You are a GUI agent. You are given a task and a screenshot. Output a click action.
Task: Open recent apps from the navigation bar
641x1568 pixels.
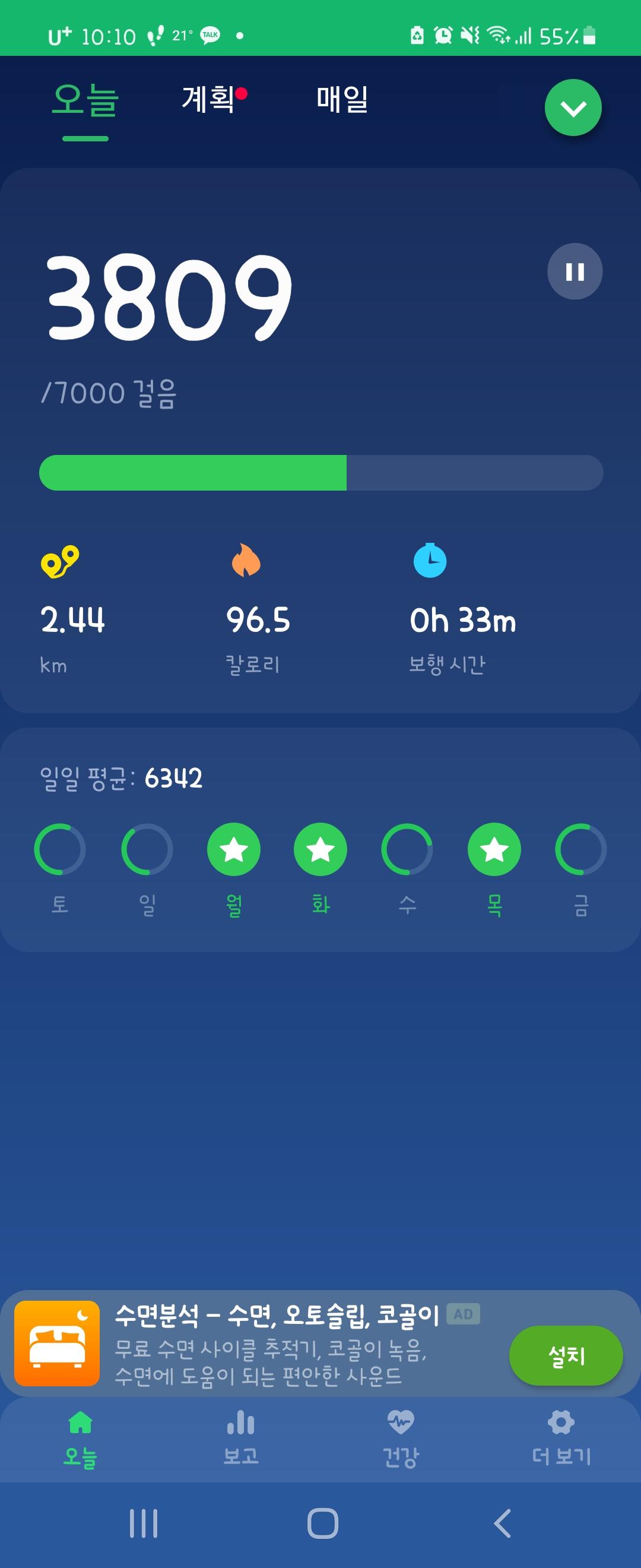click(144, 1523)
